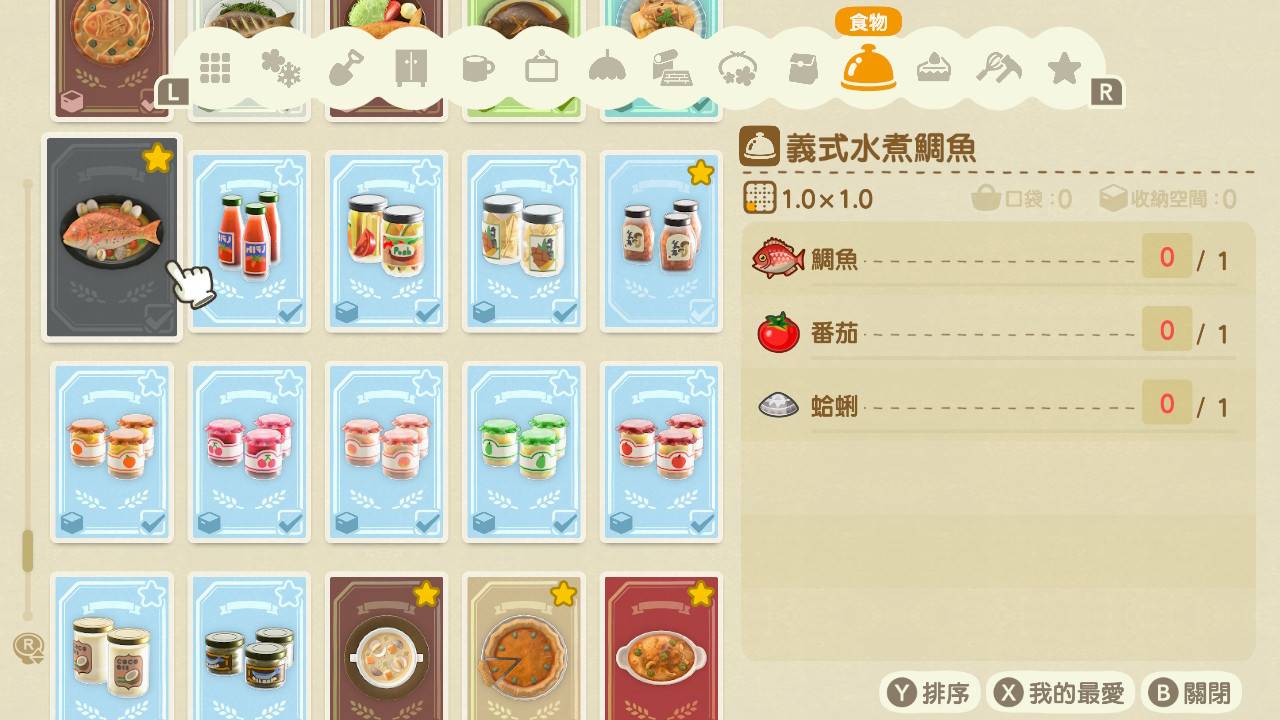
Task: Select the coconut oil jars card
Action: click(112, 650)
